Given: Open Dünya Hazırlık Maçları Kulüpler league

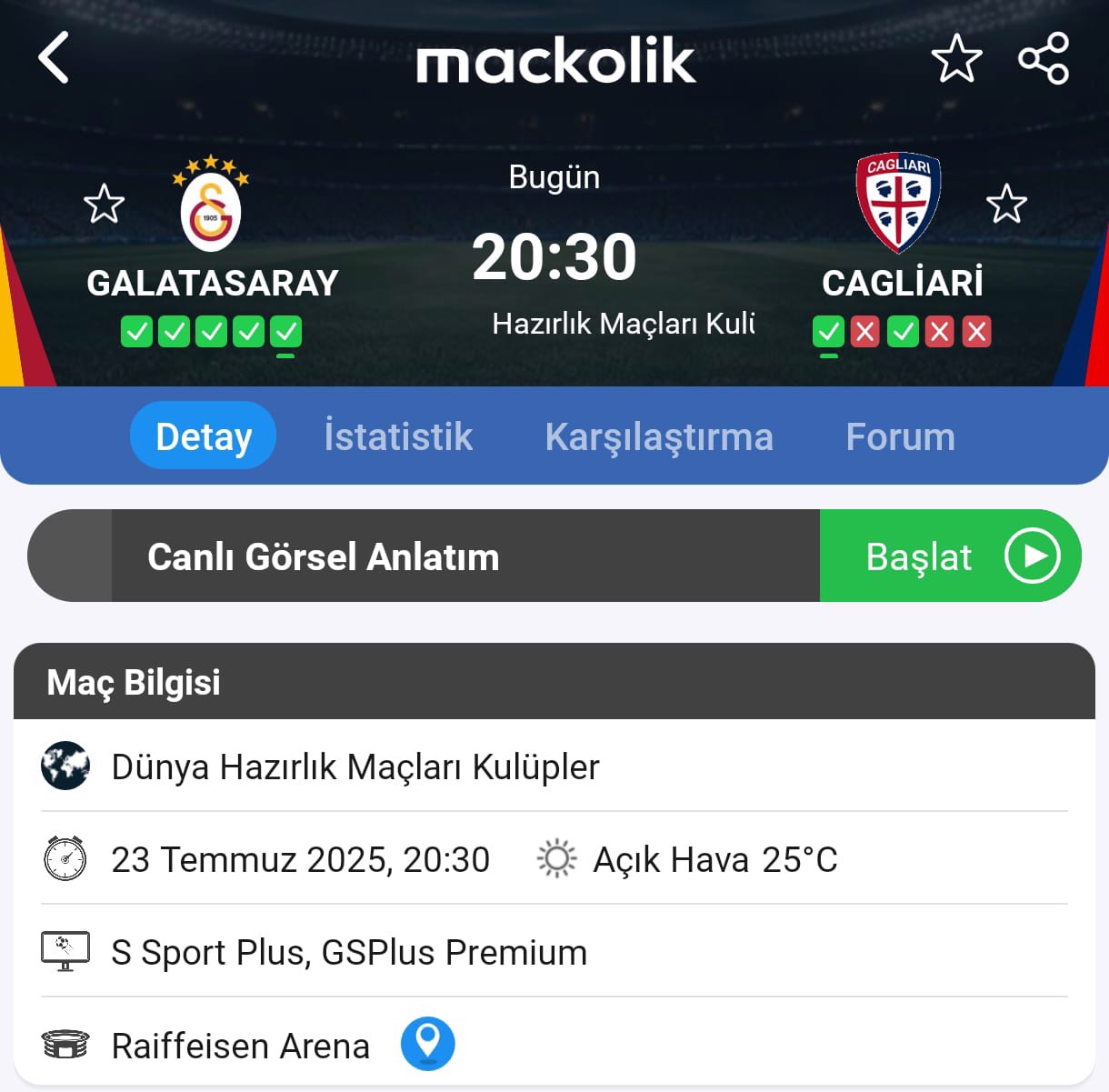Looking at the screenshot, I should (x=355, y=766).
